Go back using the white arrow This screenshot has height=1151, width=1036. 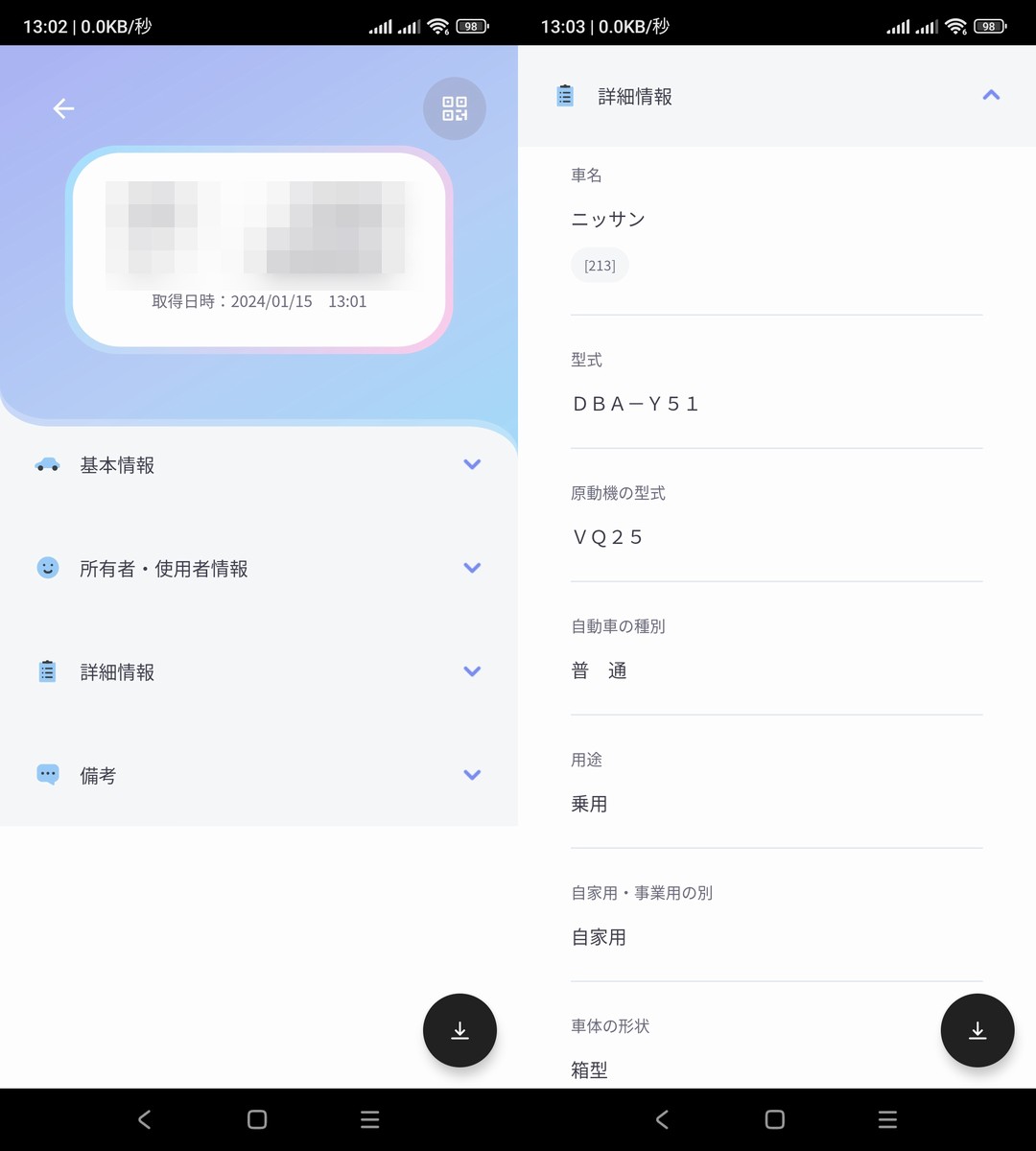pos(63,108)
